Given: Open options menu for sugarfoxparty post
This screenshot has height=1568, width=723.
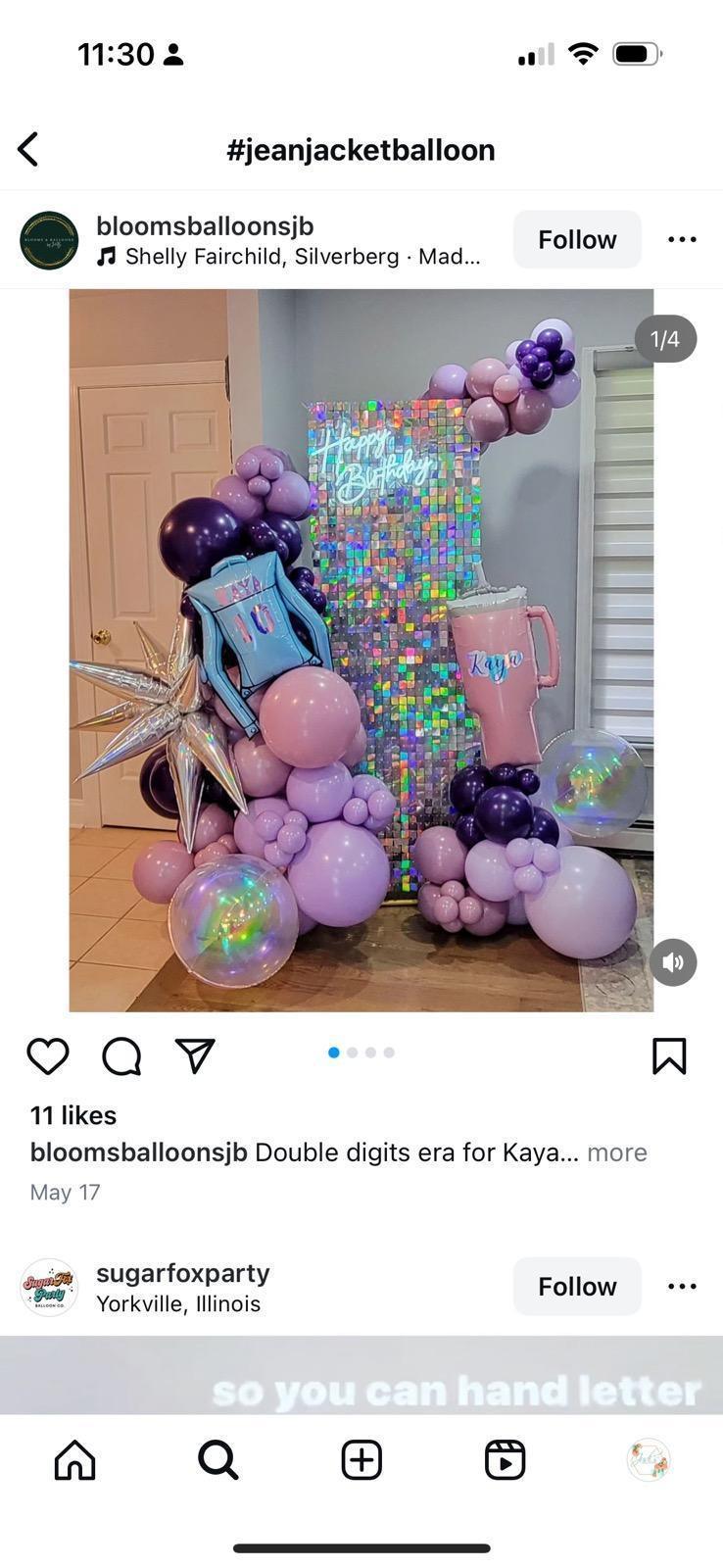Looking at the screenshot, I should pyautogui.click(x=682, y=1286).
